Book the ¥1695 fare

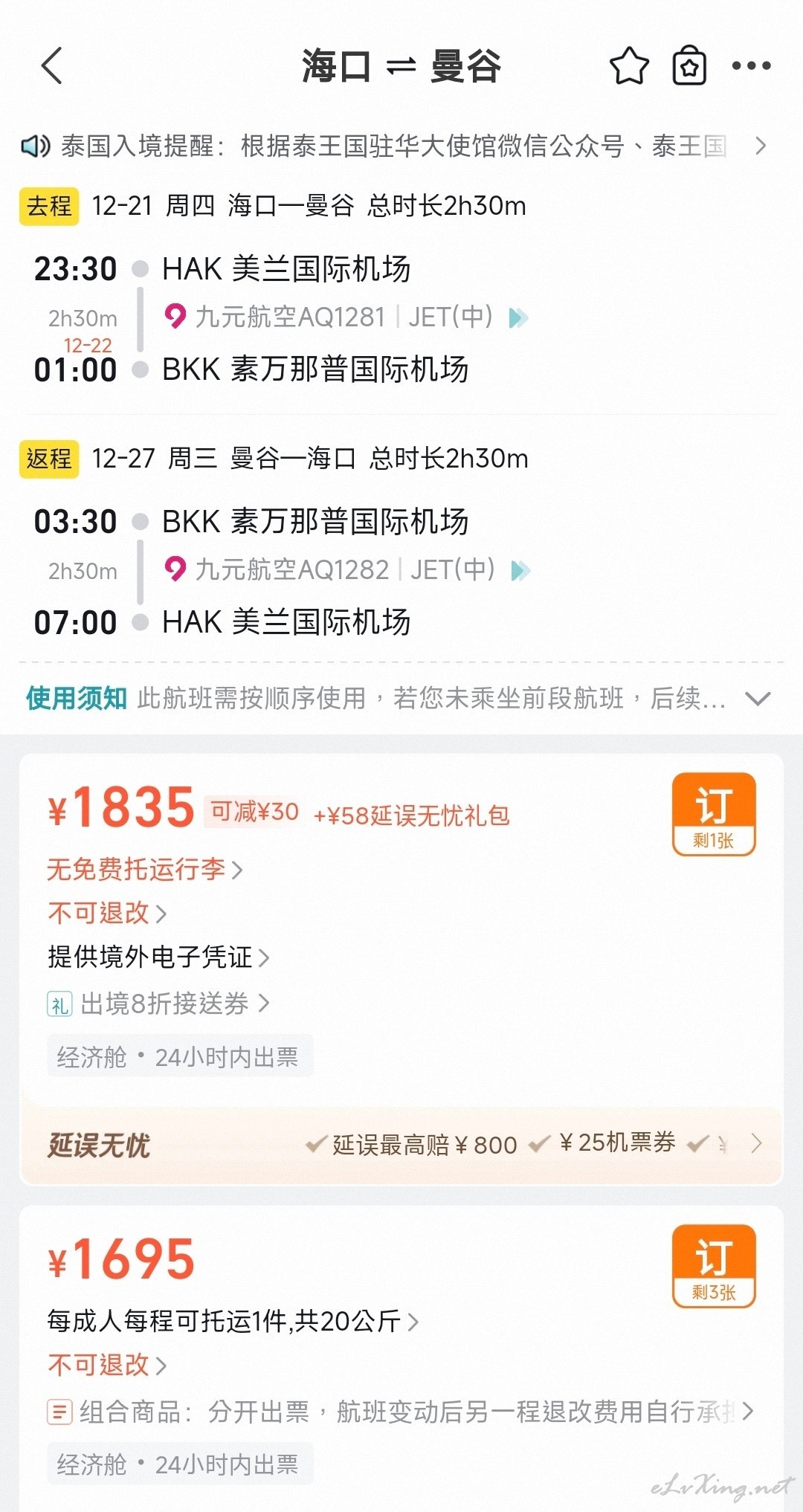click(x=714, y=1266)
